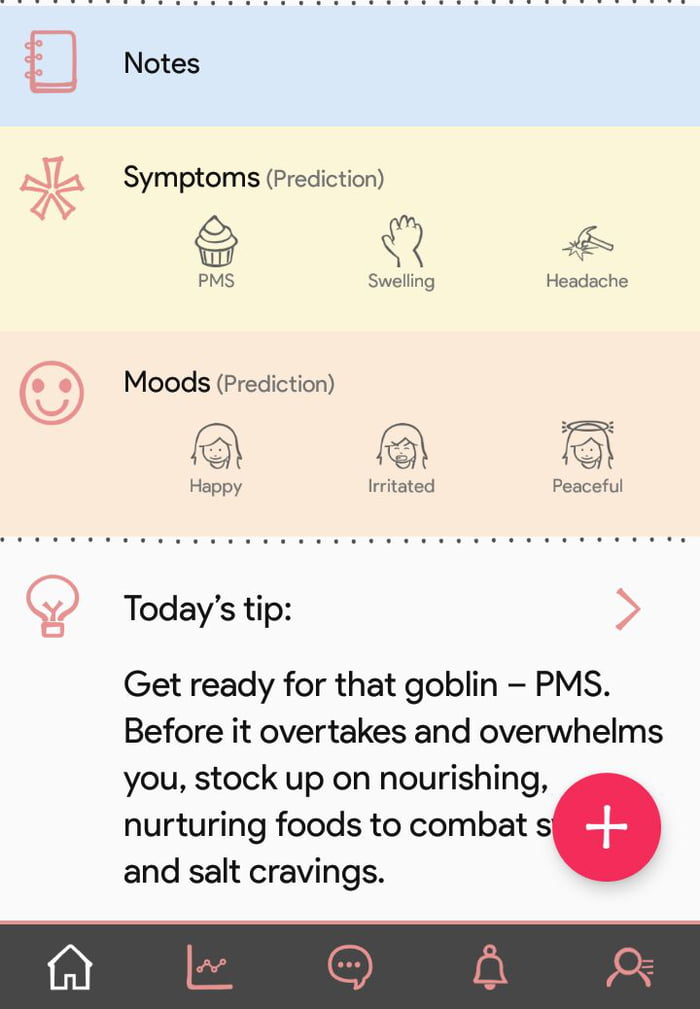Open the profile tab
Screen dimensions: 700x1009
tap(630, 967)
